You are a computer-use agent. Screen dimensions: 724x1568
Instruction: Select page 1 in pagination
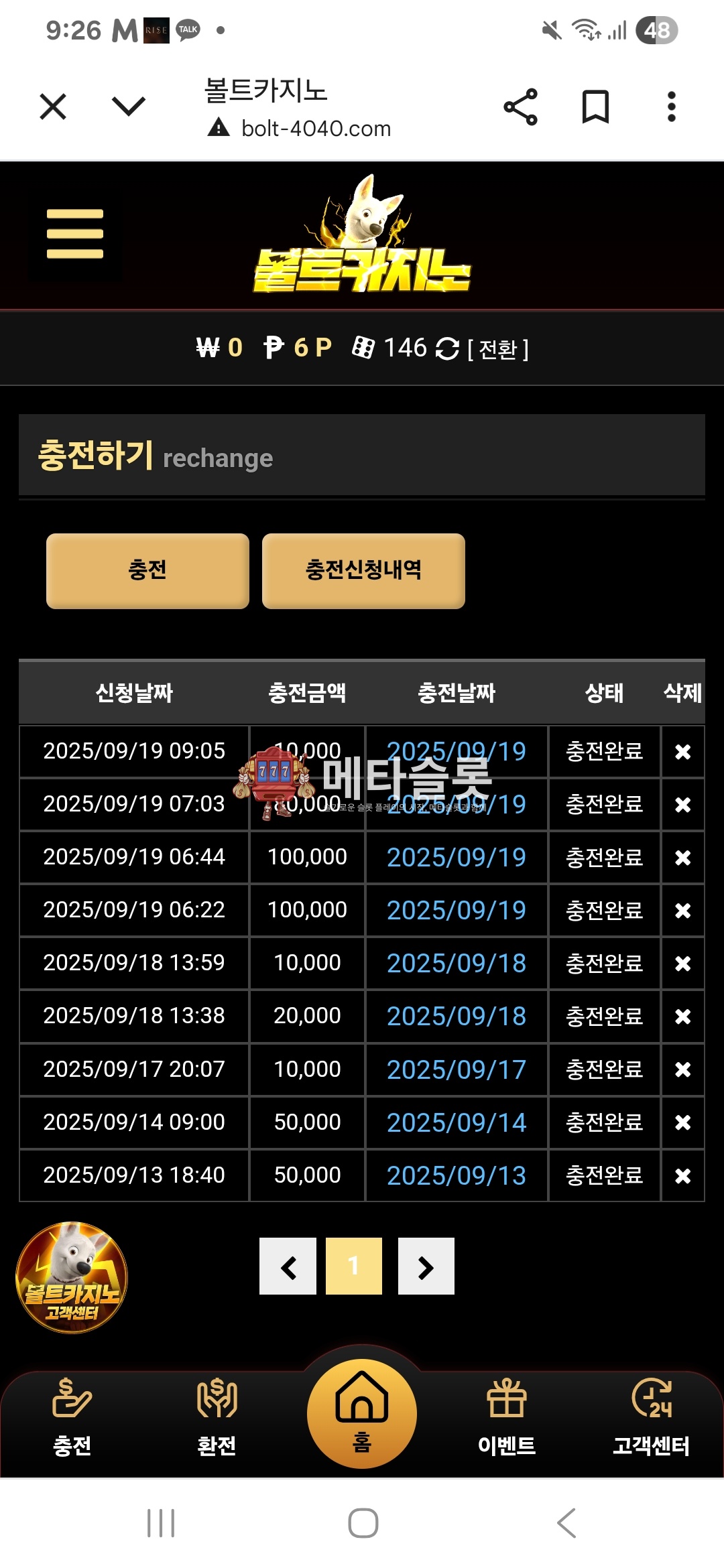(353, 1266)
